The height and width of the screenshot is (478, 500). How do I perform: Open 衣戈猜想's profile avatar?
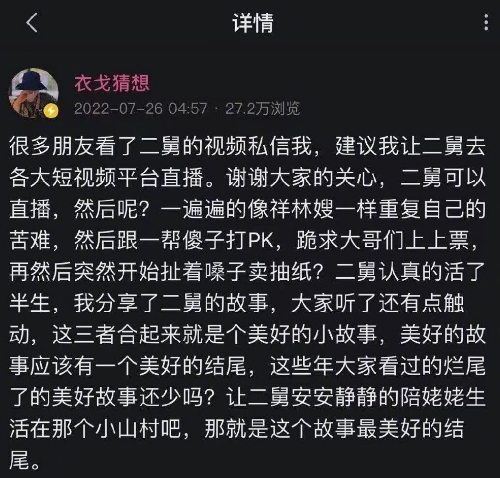click(34, 94)
